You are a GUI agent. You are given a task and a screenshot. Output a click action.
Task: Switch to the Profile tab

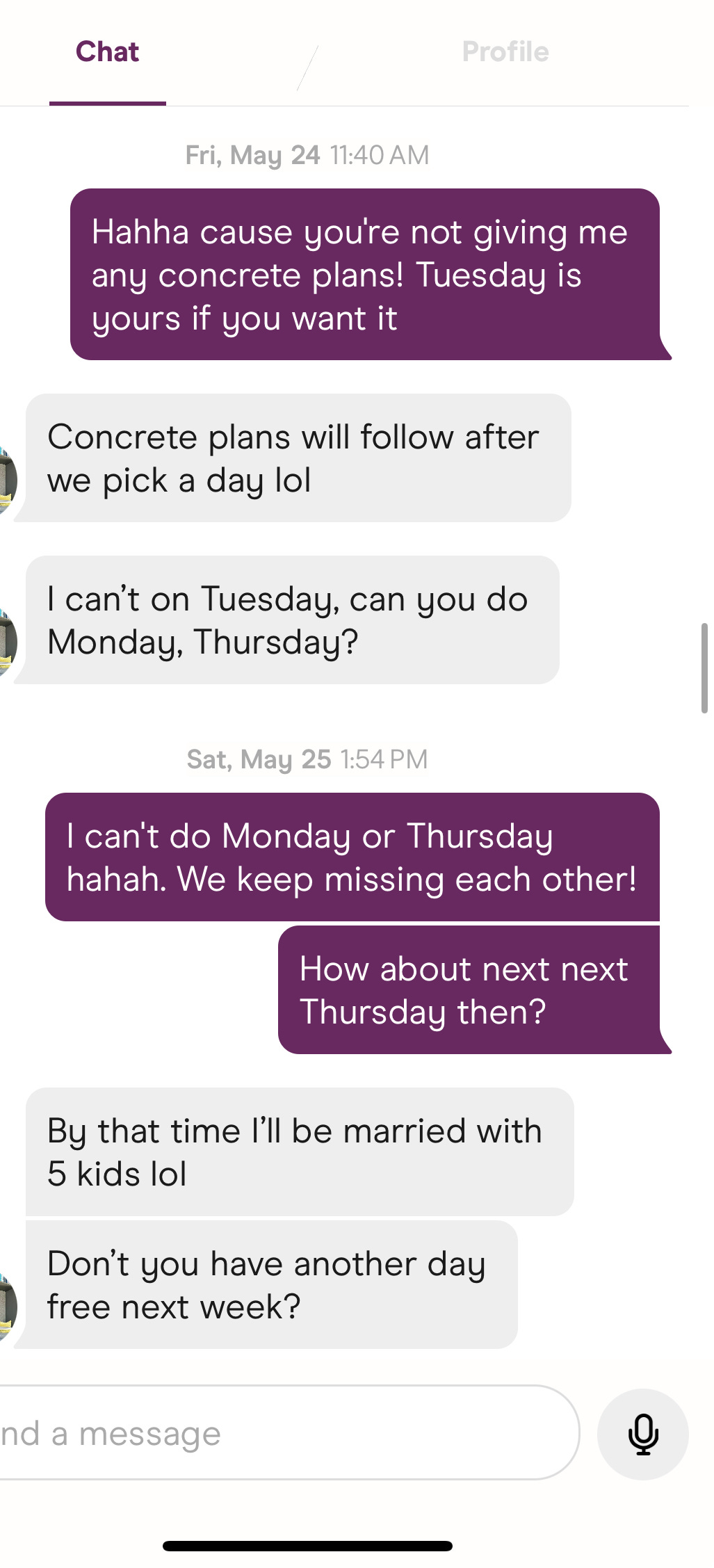pos(505,52)
